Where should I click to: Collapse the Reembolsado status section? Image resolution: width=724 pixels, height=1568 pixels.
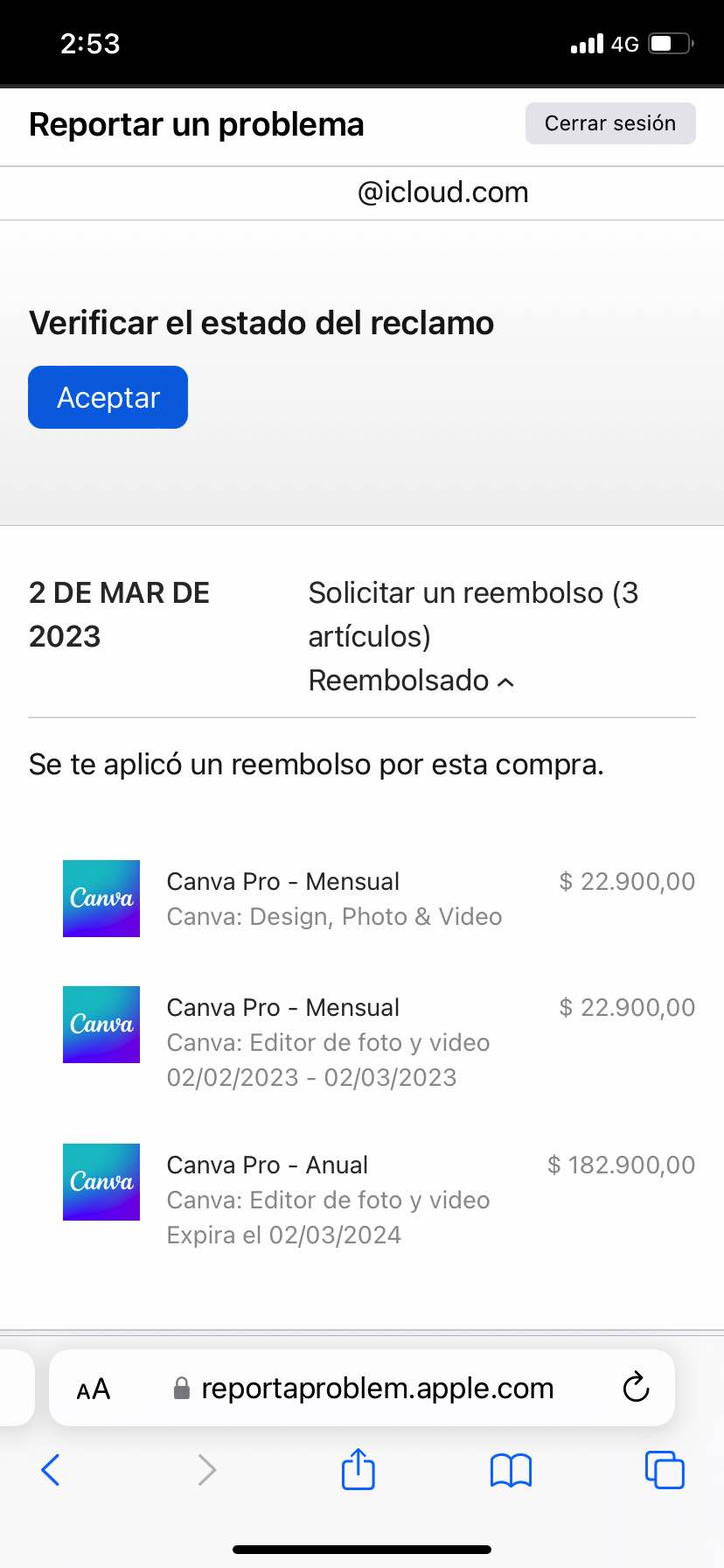[412, 681]
